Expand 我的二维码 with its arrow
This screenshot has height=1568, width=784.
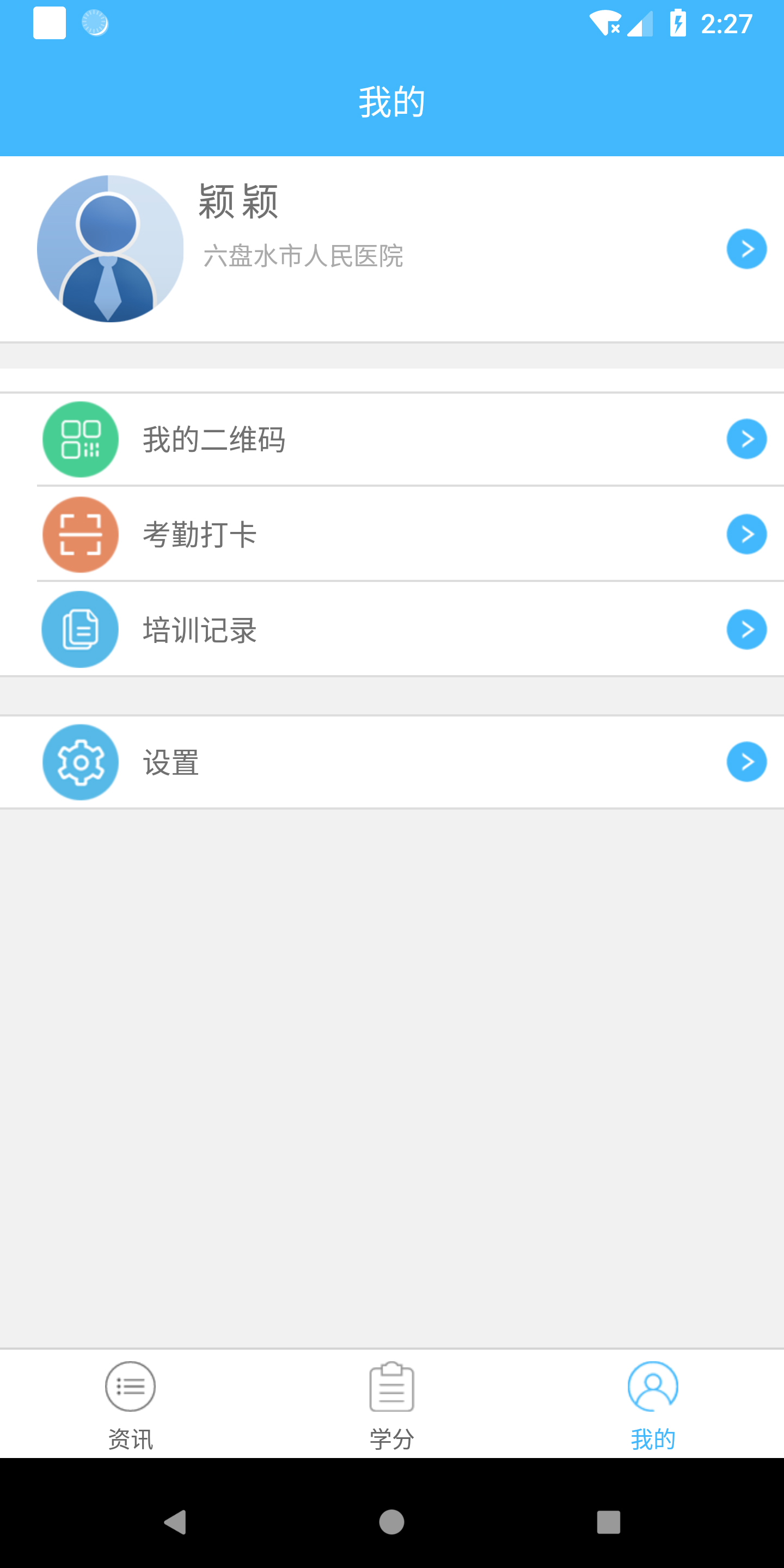click(x=747, y=439)
